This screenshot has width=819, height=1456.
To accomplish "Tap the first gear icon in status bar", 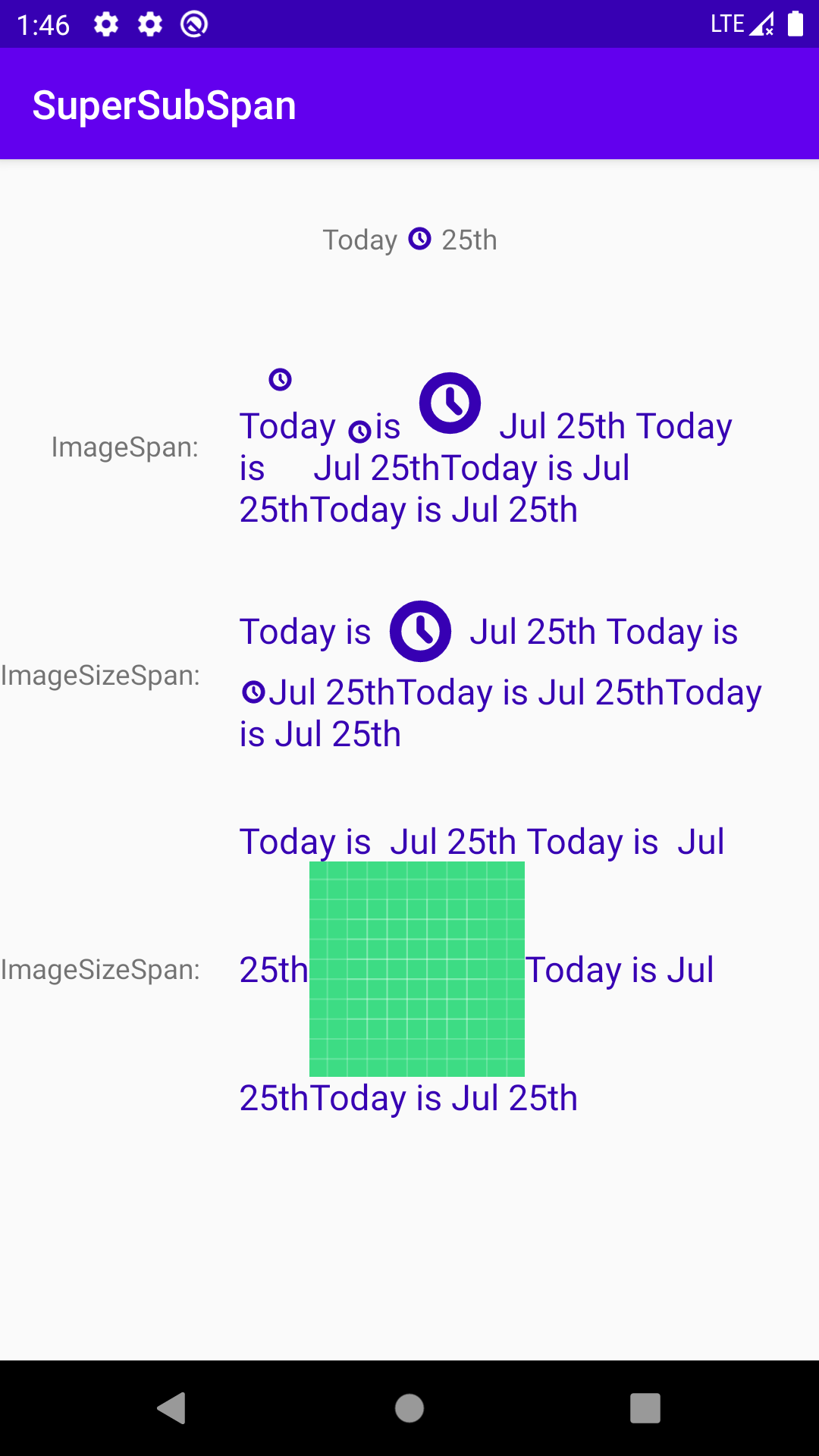I will point(105,24).
